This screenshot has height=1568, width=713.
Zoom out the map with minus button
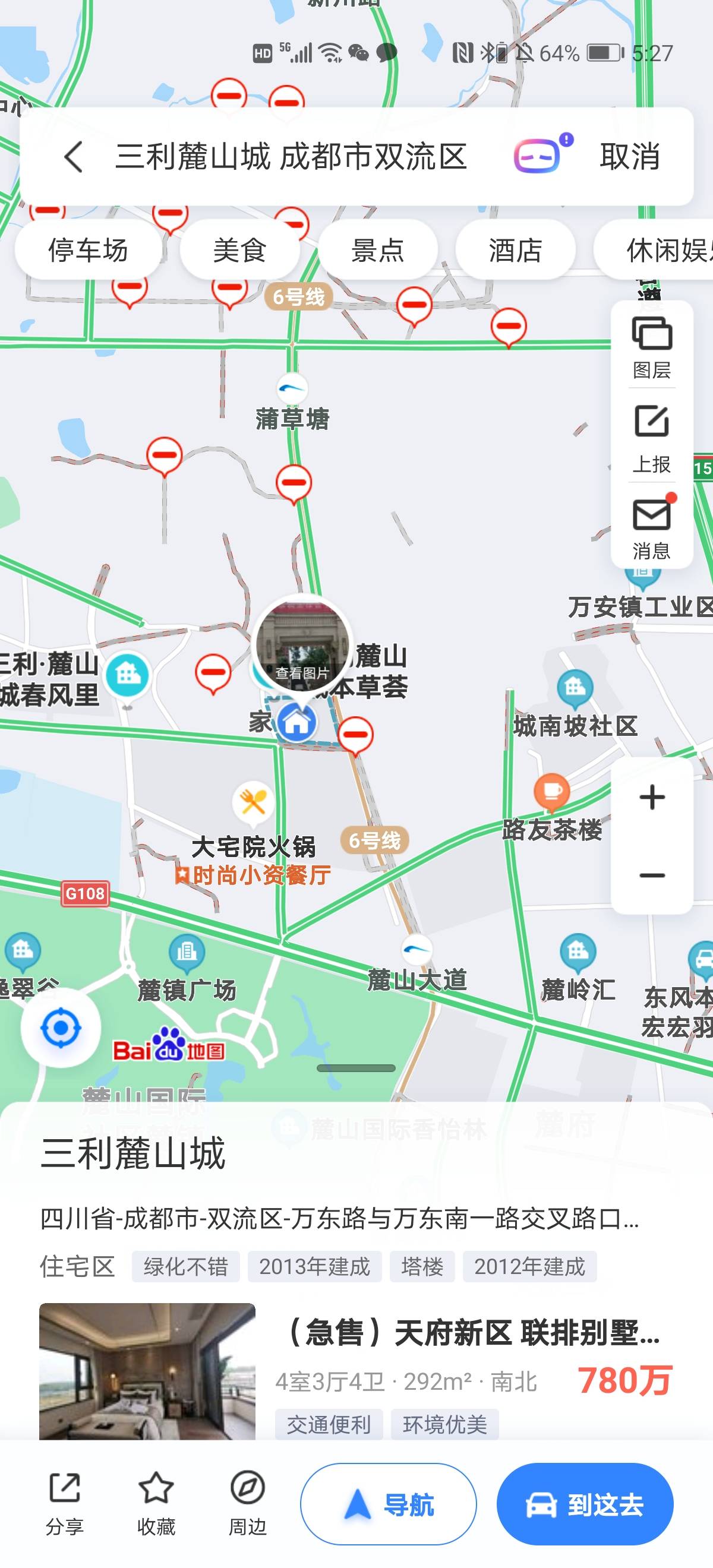tap(651, 875)
